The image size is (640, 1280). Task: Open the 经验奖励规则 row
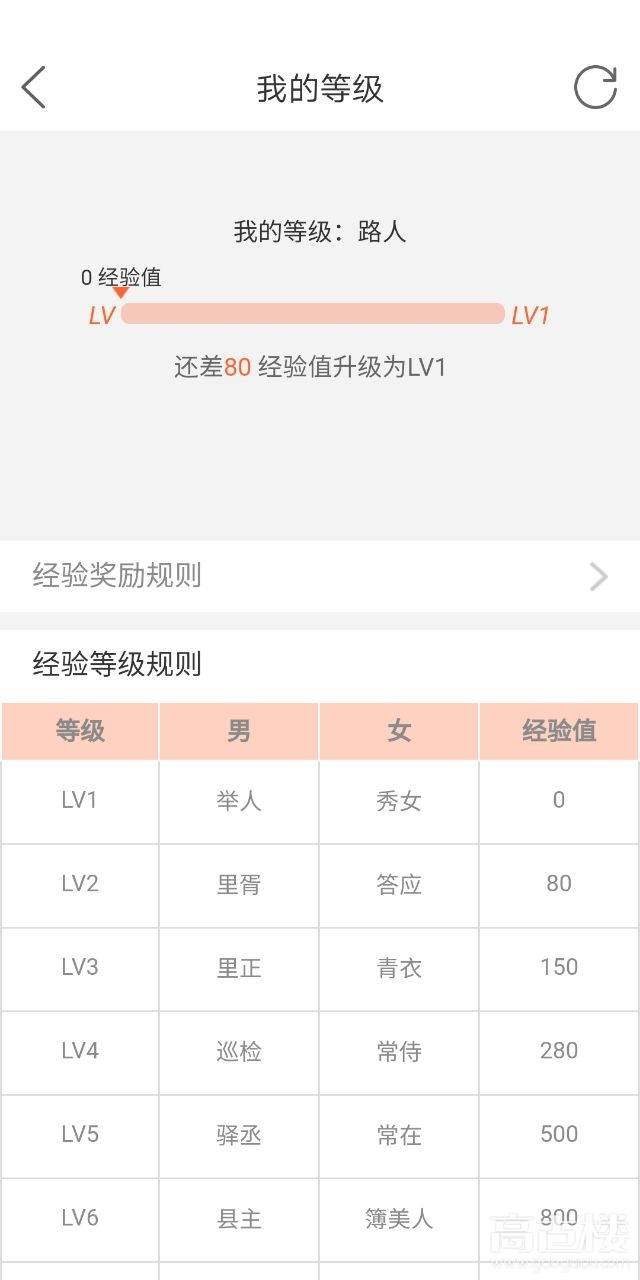(320, 576)
